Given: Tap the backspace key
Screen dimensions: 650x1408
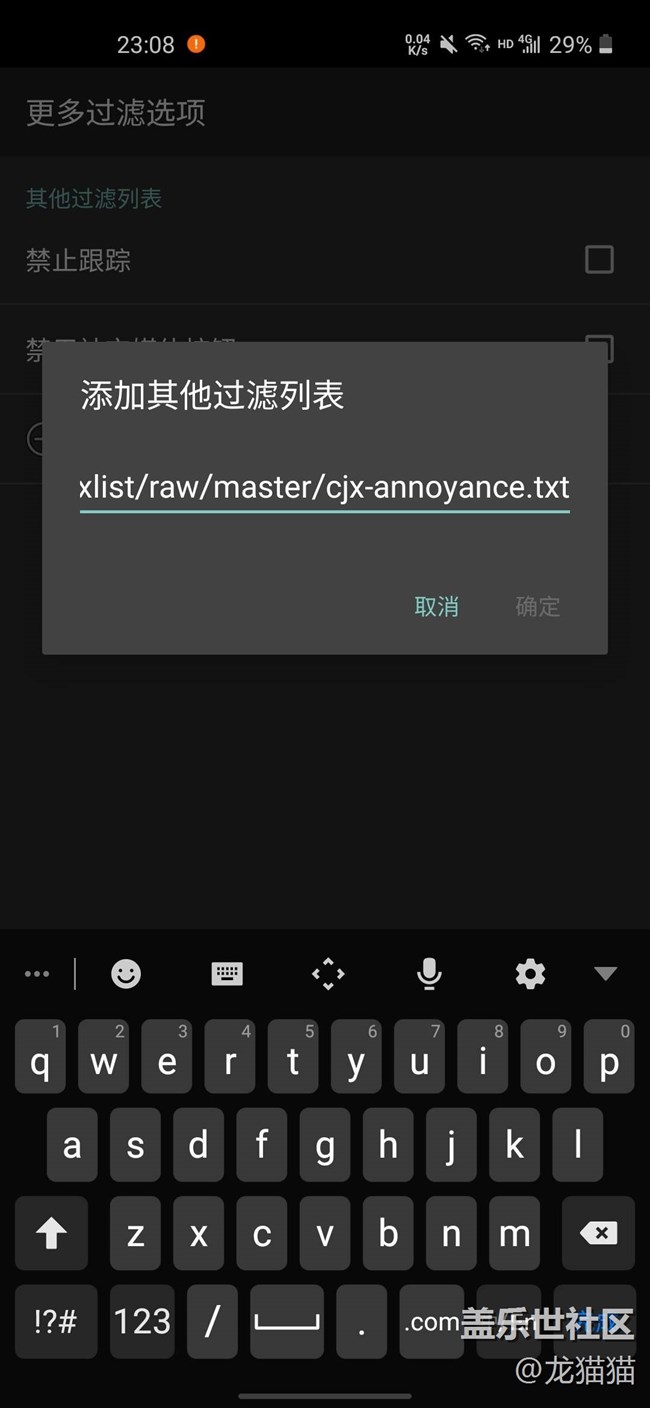Looking at the screenshot, I should pos(598,1233).
